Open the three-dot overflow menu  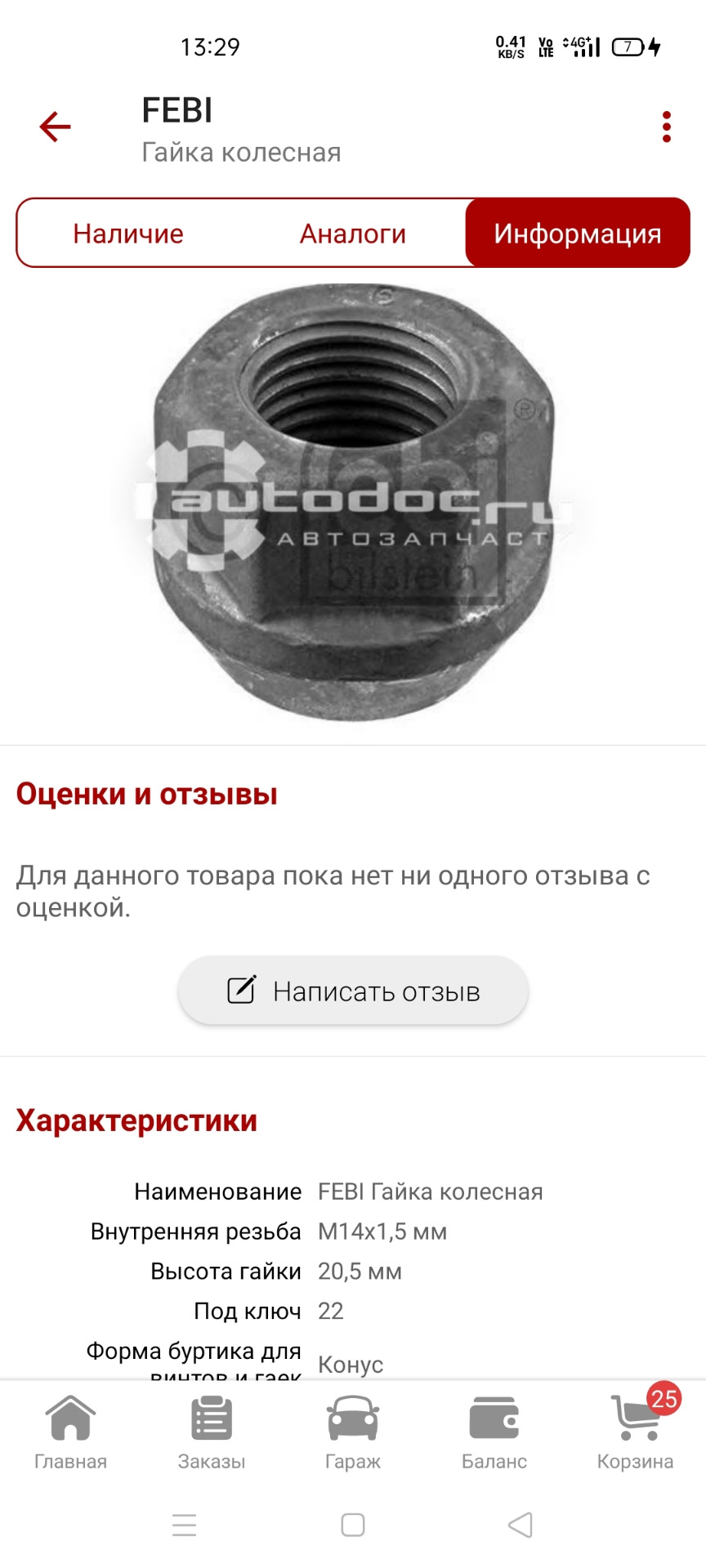click(666, 127)
